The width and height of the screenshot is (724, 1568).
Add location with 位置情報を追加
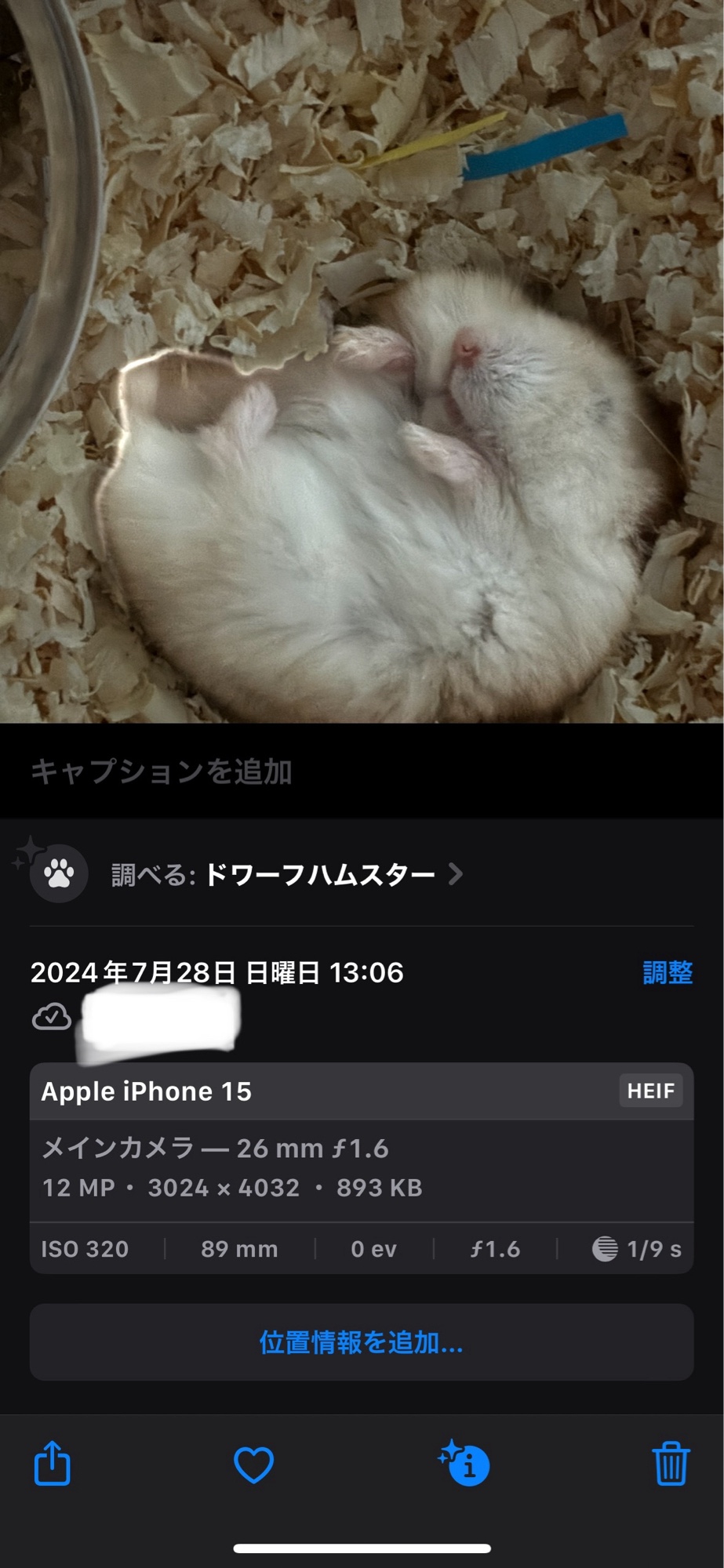point(362,1343)
